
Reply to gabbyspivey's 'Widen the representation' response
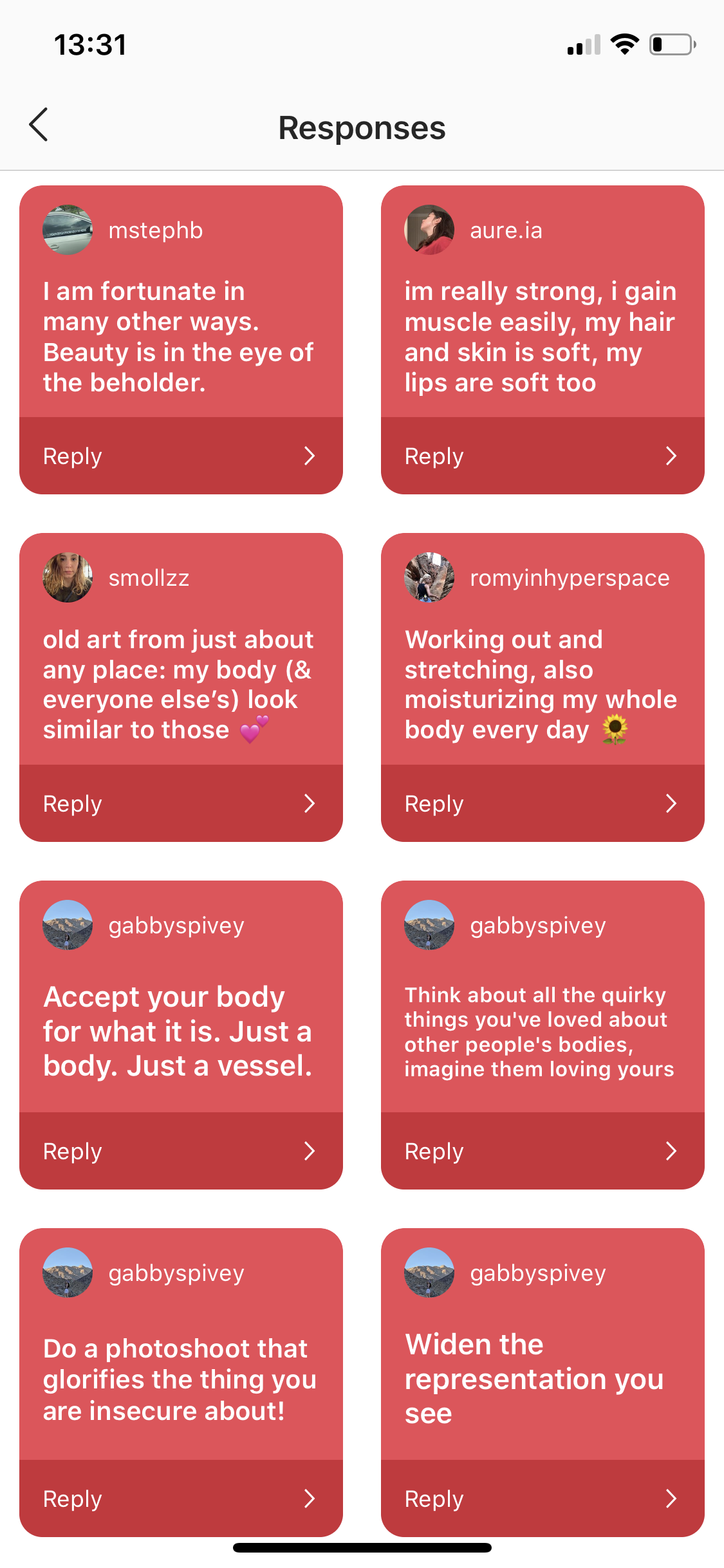(542, 1498)
